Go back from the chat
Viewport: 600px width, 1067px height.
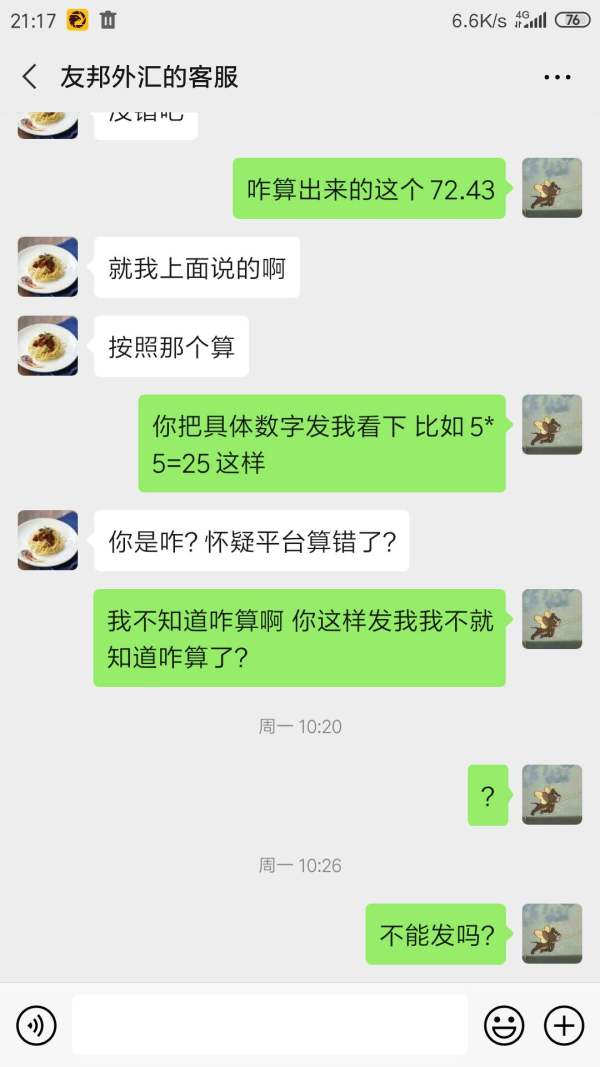[x=30, y=77]
